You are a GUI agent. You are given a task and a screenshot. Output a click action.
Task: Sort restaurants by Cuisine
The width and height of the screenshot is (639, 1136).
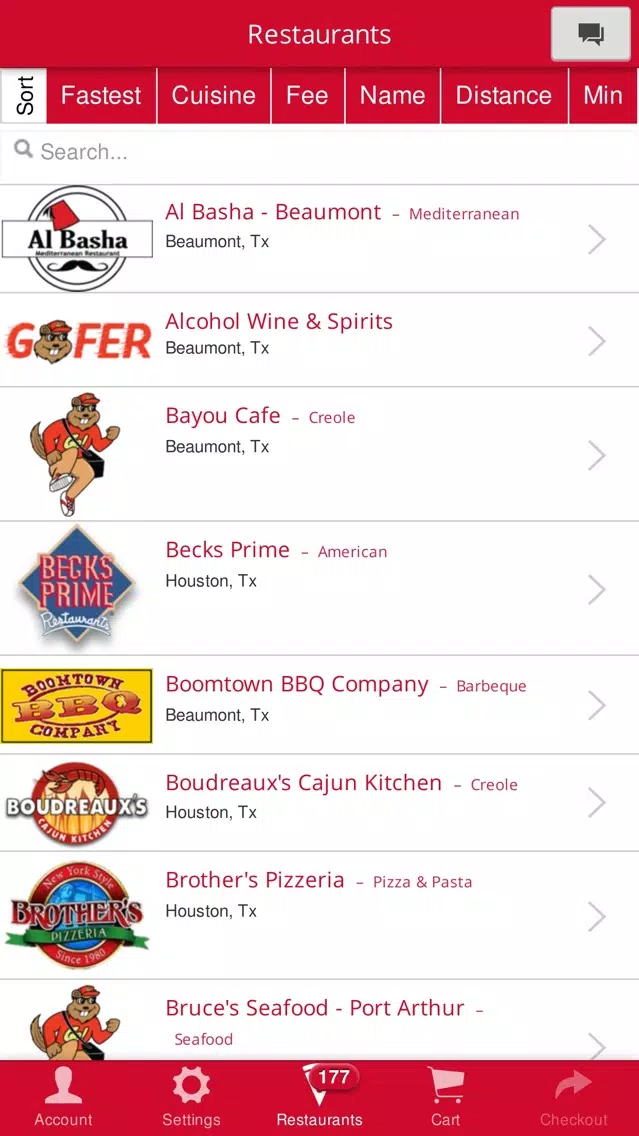tap(214, 96)
